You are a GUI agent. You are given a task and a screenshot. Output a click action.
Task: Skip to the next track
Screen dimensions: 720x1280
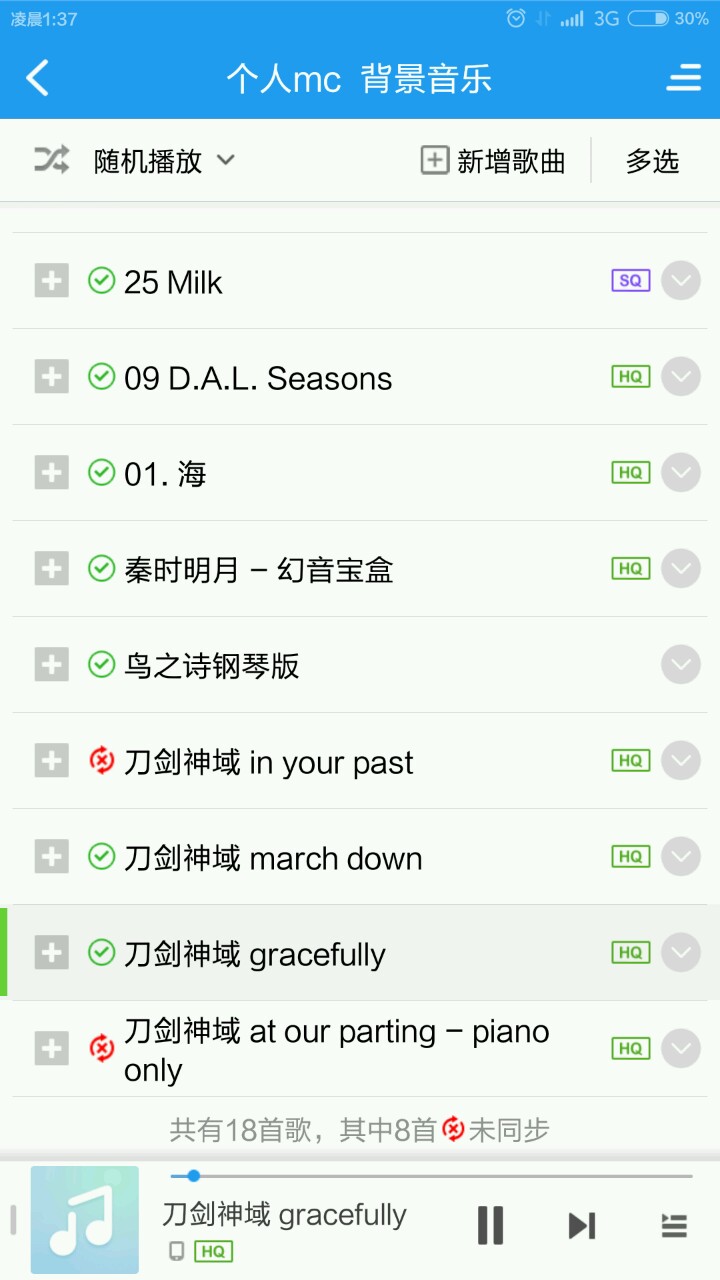(581, 1225)
